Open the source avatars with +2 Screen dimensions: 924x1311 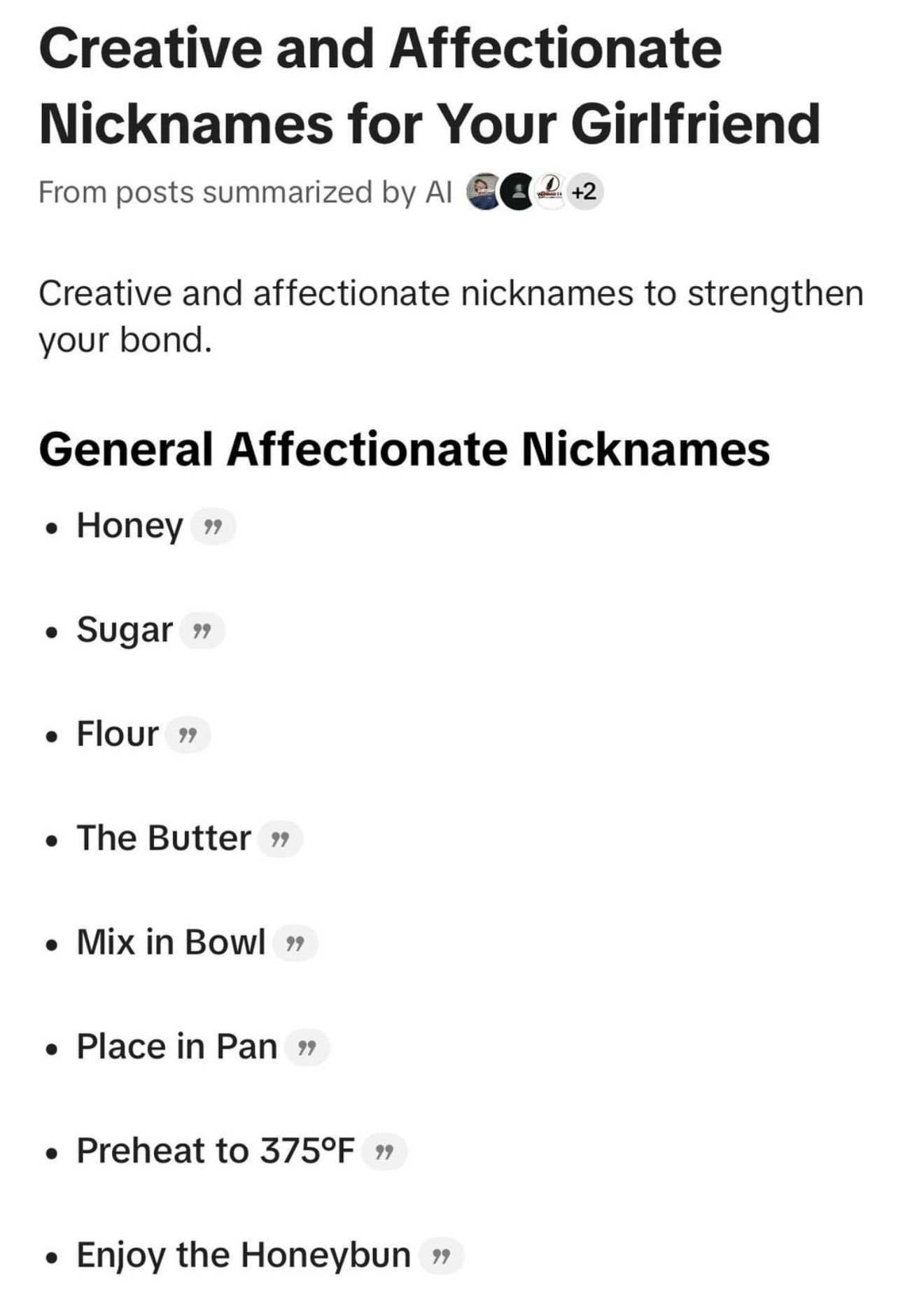pos(533,191)
